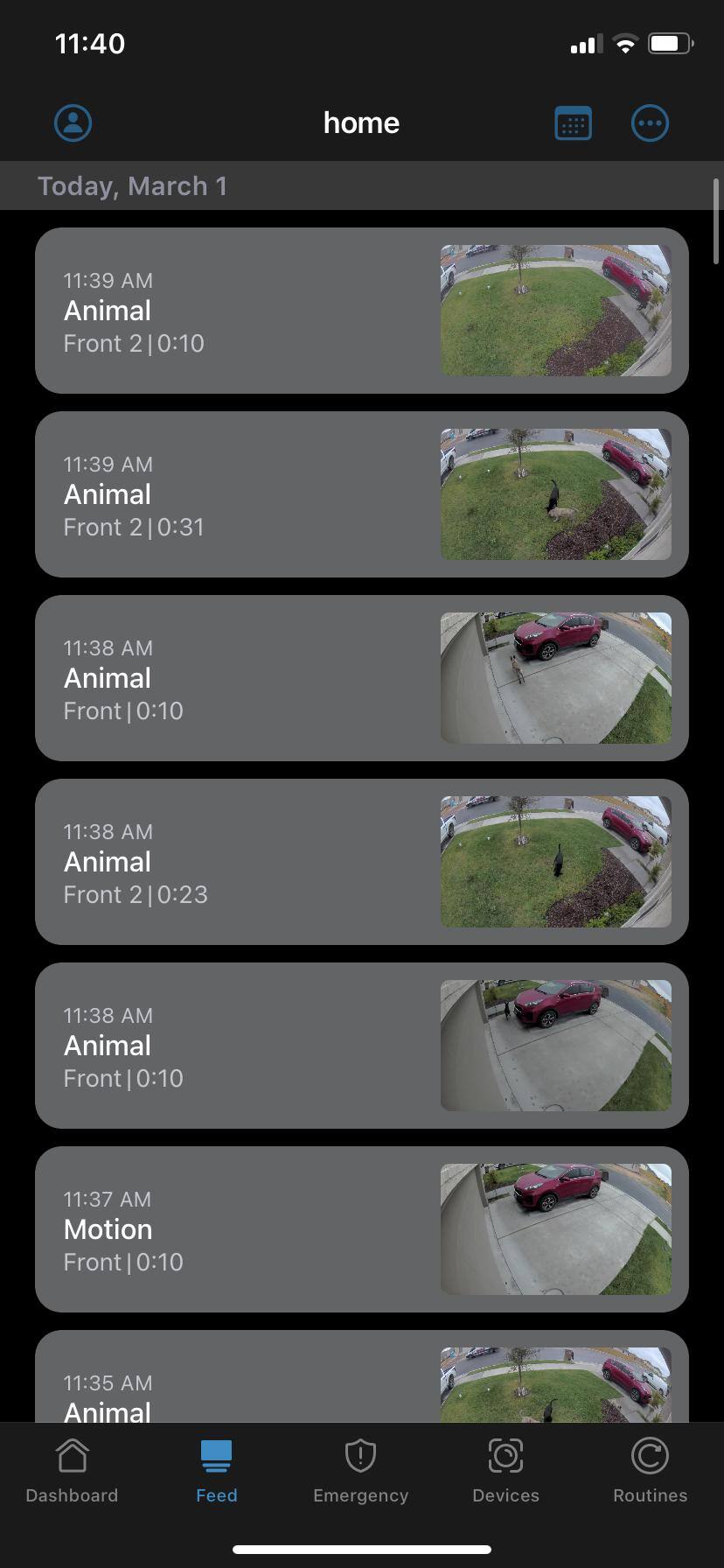Open the Routines tab
The width and height of the screenshot is (724, 1568).
click(650, 1472)
